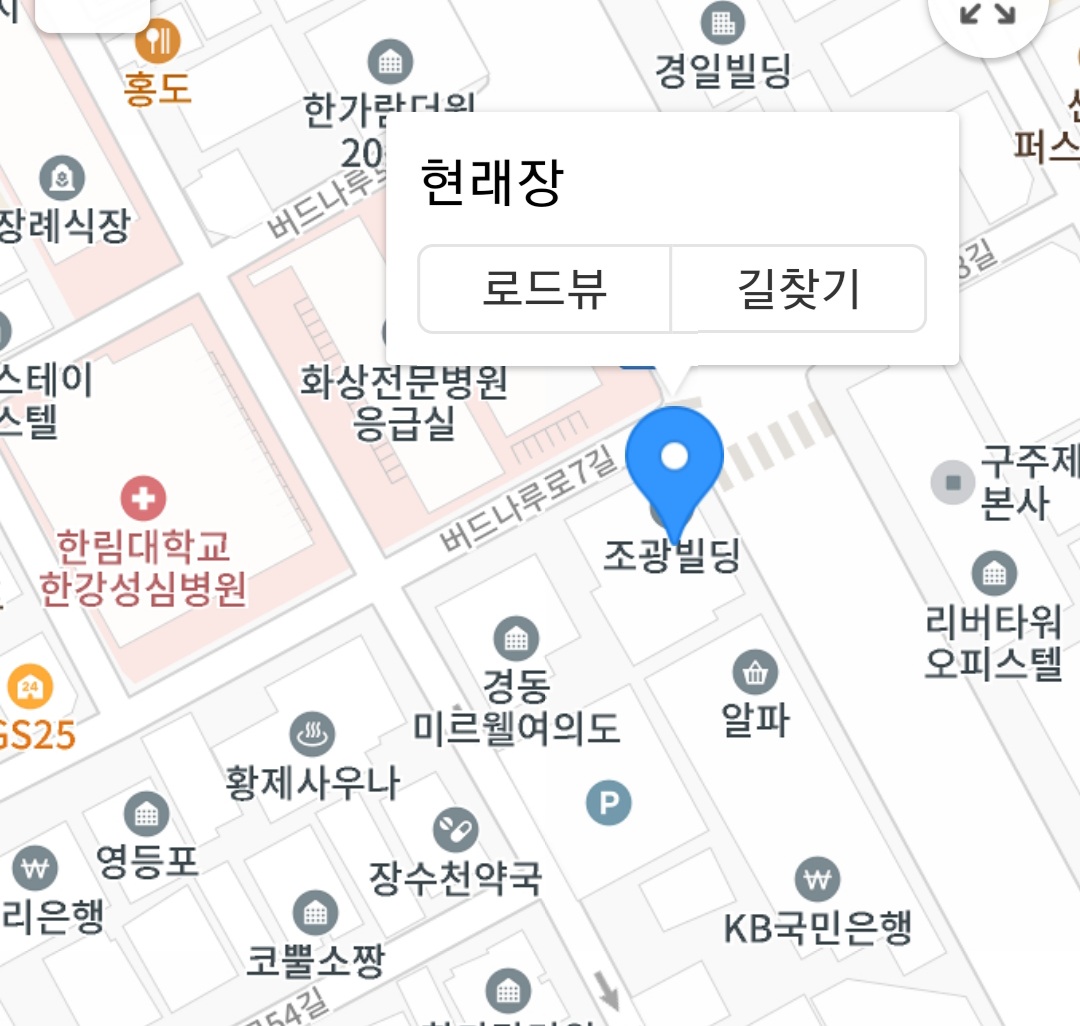
Task: Select the 코뿔소짱 place marker
Action: pyautogui.click(x=315, y=913)
